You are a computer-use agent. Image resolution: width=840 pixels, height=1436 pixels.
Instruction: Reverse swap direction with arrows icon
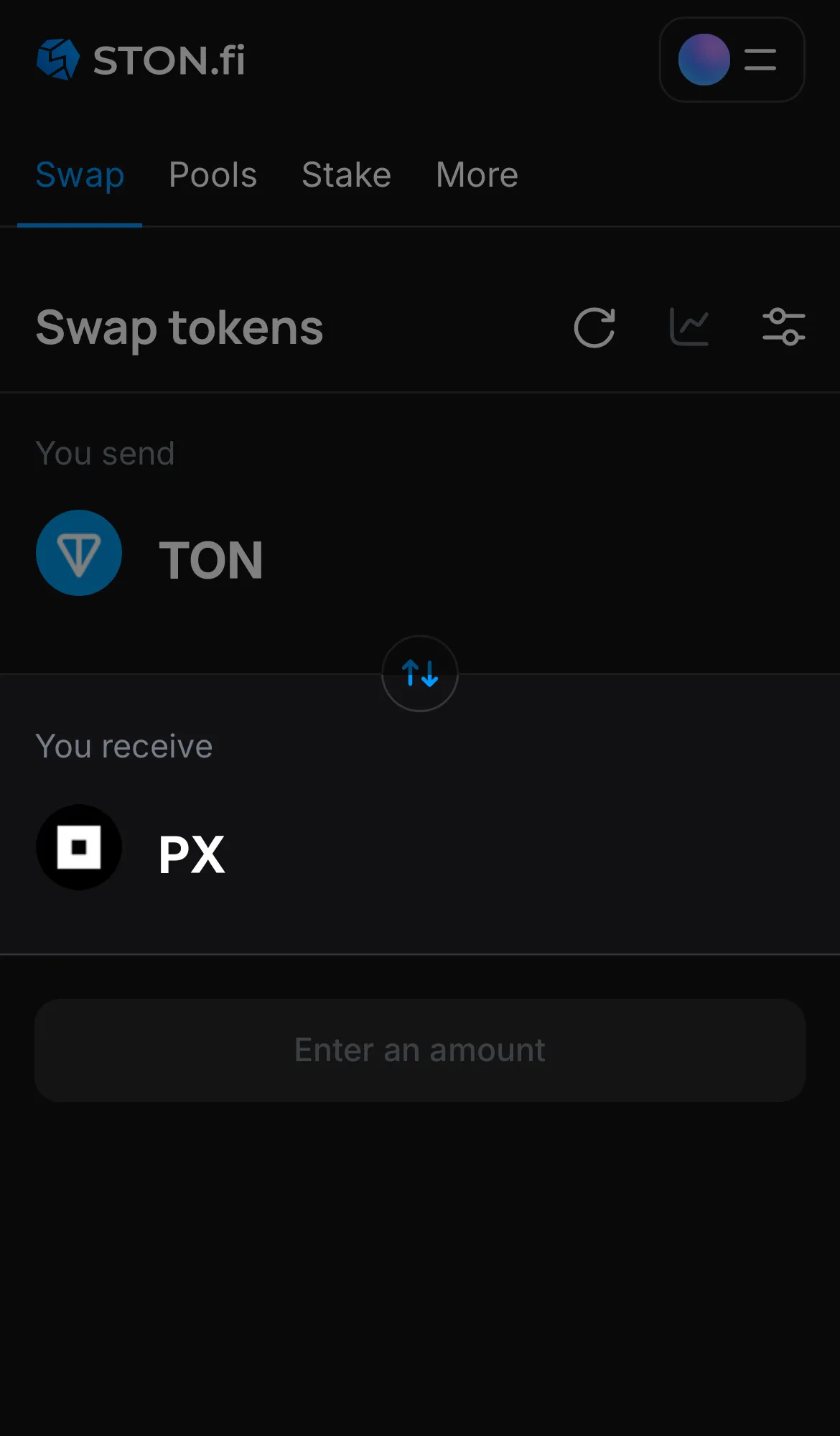[x=419, y=673]
